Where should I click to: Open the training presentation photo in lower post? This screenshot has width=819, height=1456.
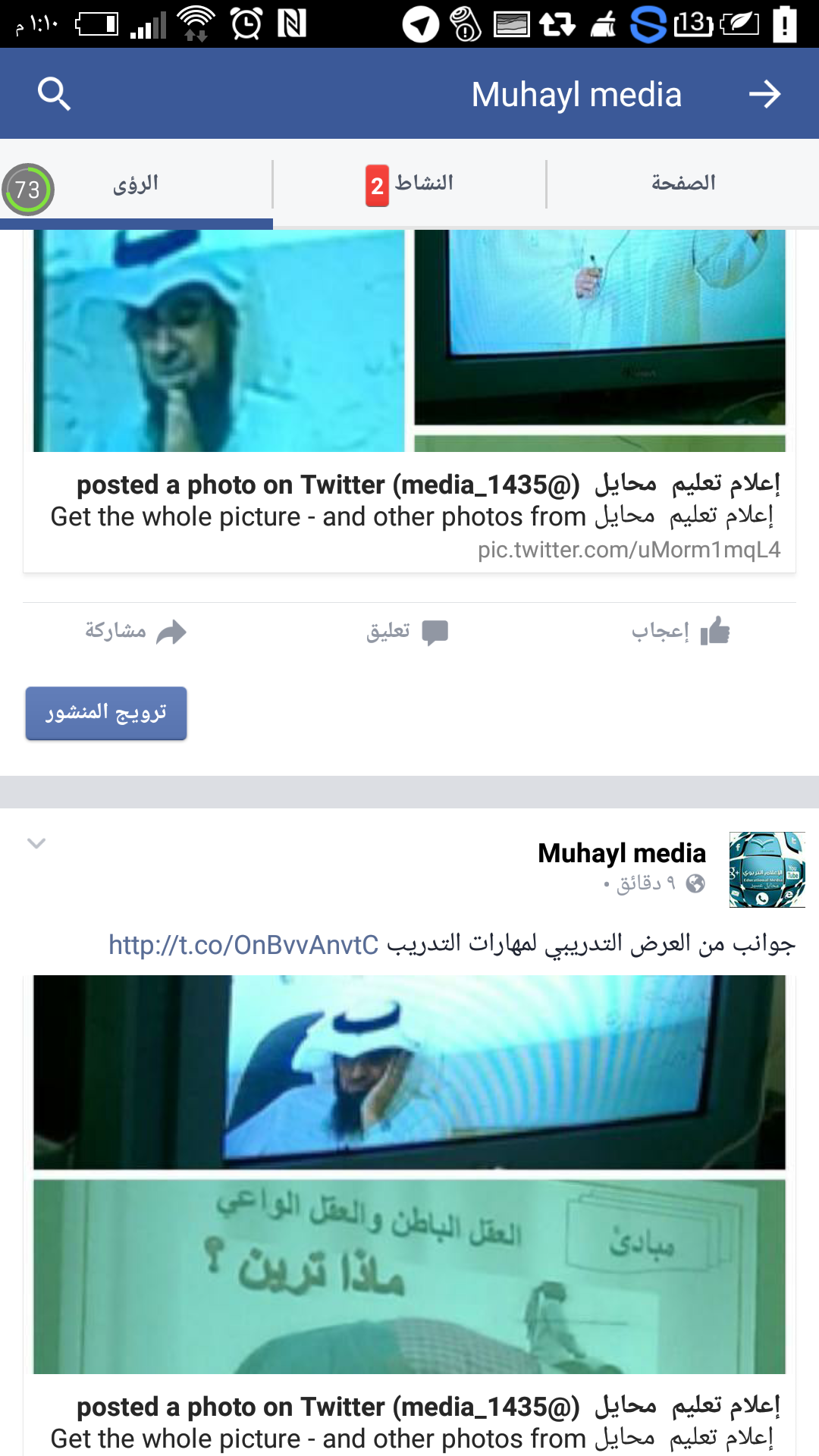(409, 1175)
